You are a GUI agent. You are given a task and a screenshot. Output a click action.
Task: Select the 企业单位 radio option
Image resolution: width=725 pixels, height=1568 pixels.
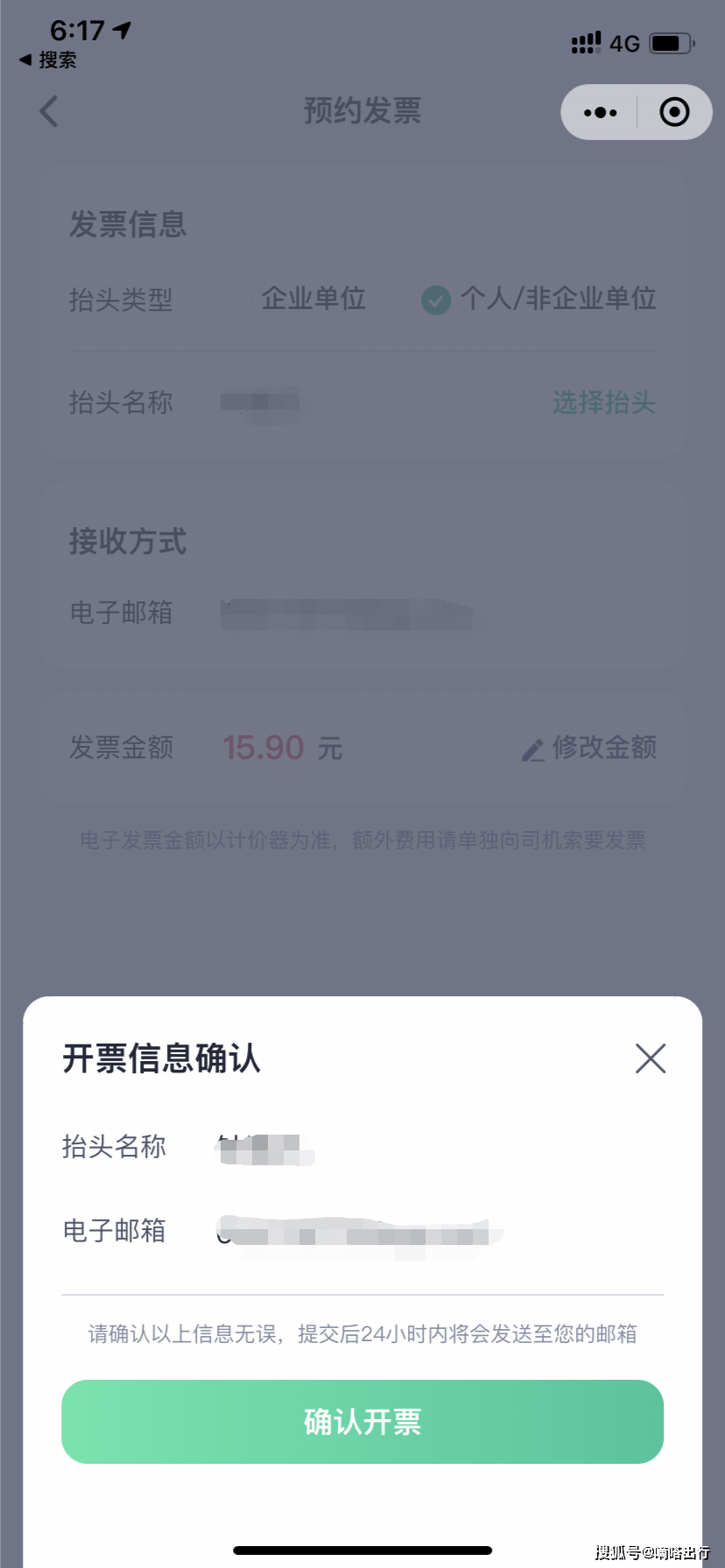[x=313, y=299]
